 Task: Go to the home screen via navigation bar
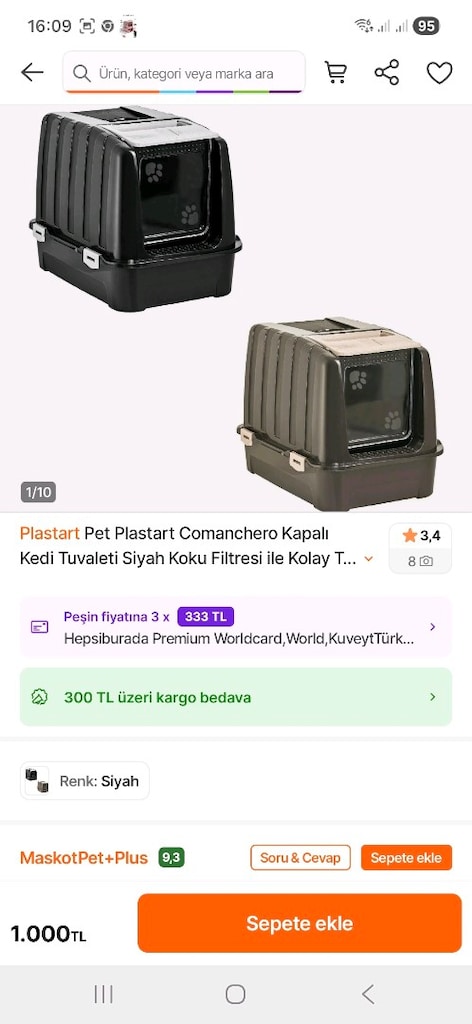point(236,994)
